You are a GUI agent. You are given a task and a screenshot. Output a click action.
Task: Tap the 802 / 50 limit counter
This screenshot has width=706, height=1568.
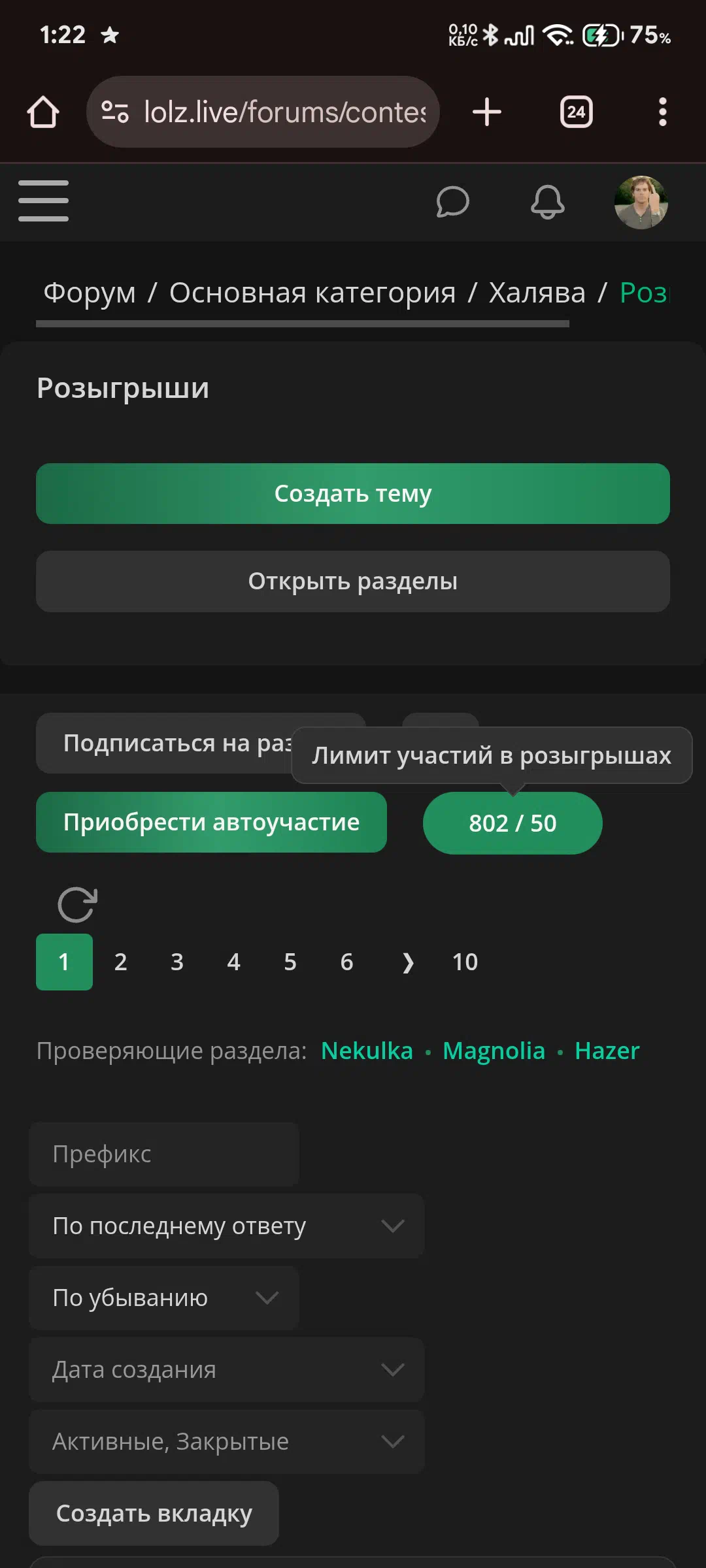pyautogui.click(x=513, y=823)
